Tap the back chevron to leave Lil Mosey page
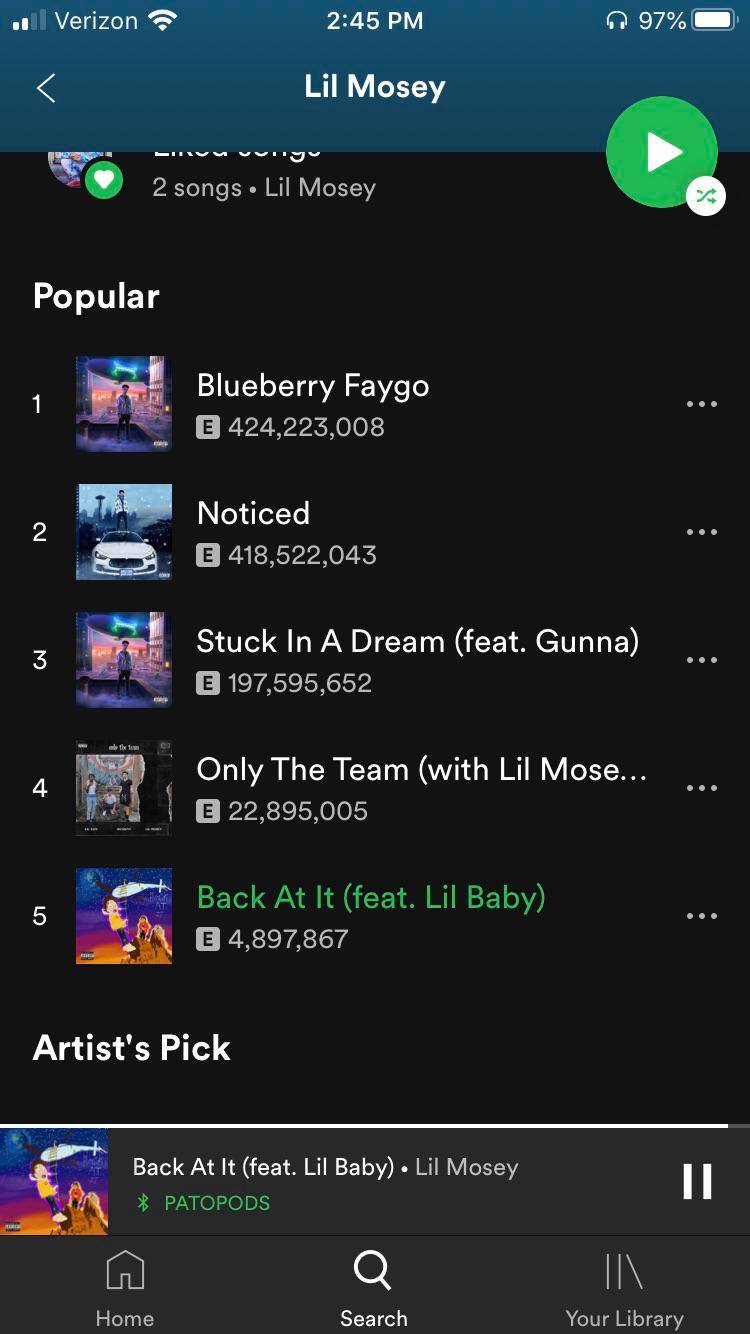The width and height of the screenshot is (750, 1334). click(45, 87)
